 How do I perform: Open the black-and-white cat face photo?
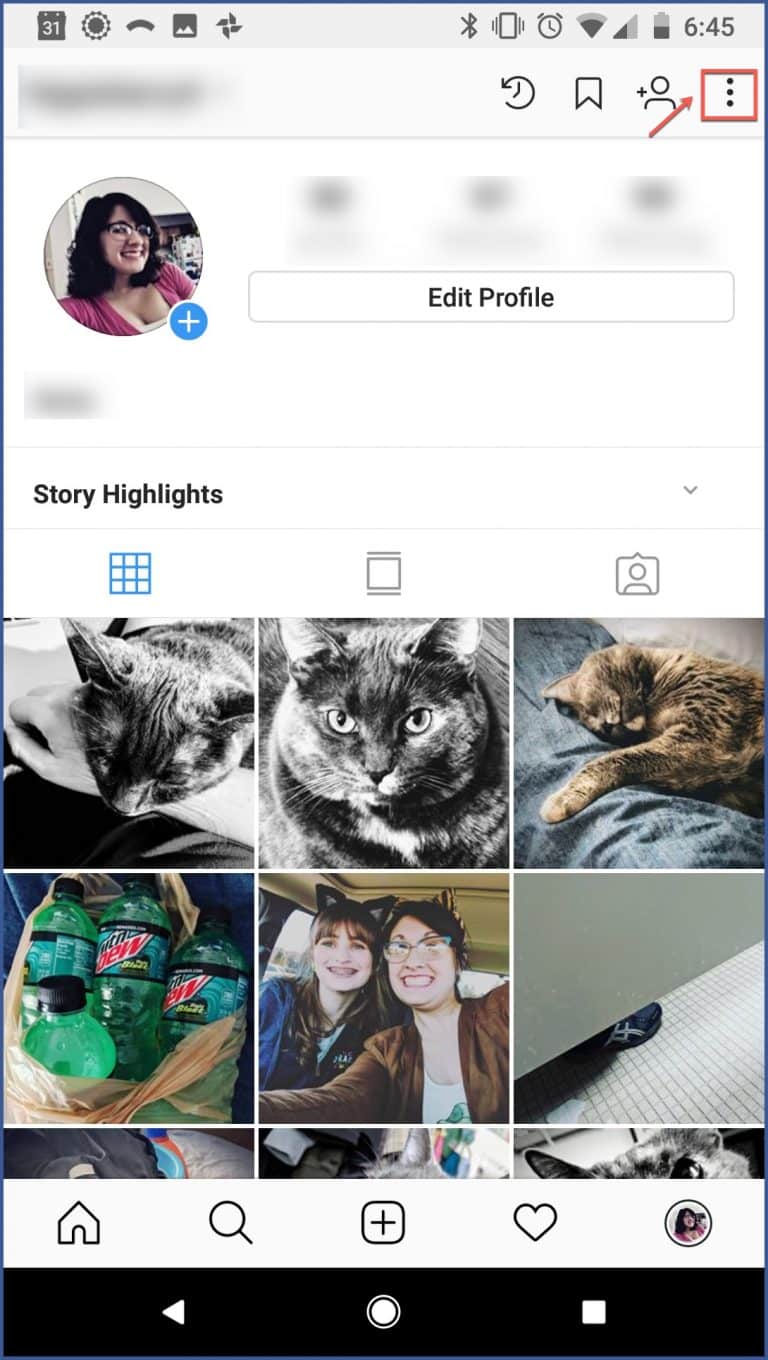click(384, 742)
